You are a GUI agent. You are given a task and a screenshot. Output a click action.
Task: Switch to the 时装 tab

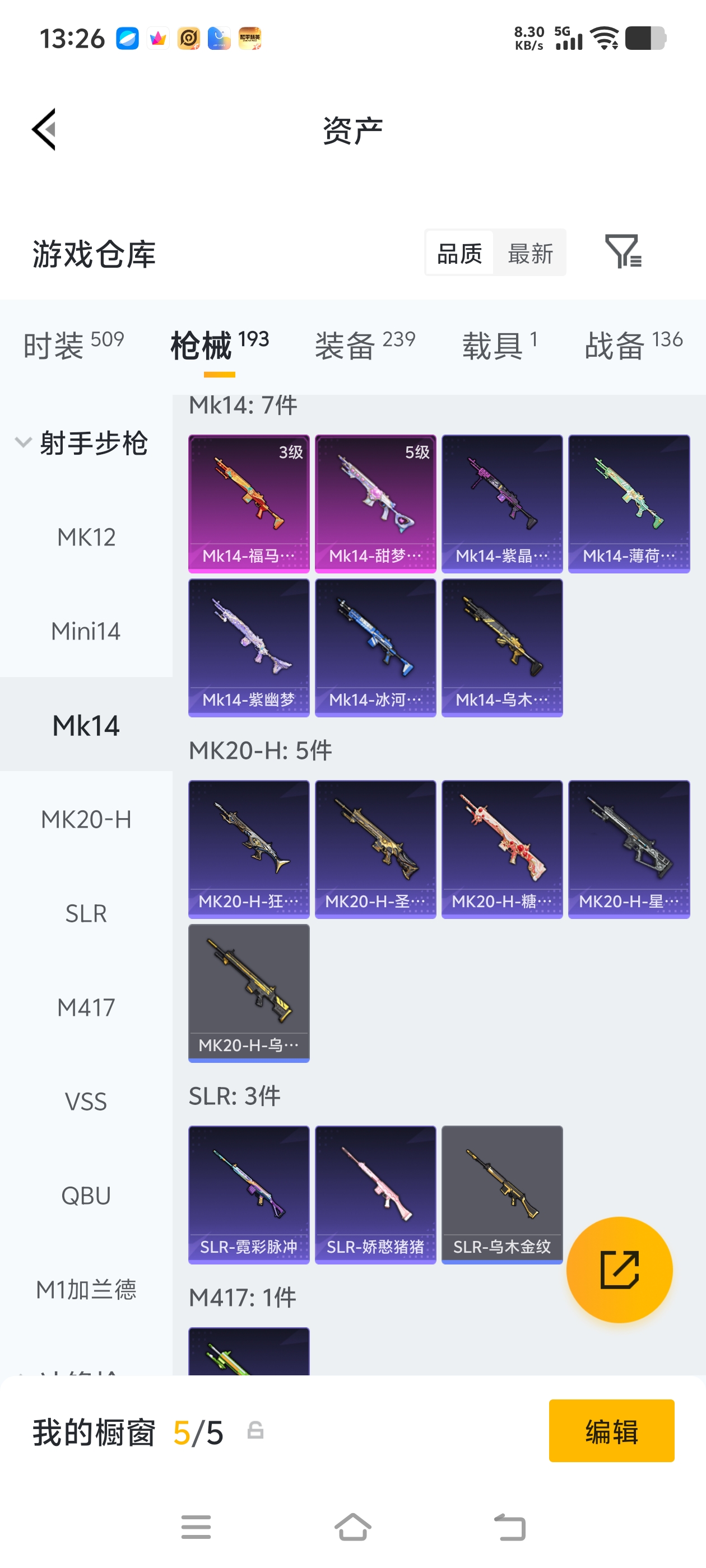pos(73,345)
